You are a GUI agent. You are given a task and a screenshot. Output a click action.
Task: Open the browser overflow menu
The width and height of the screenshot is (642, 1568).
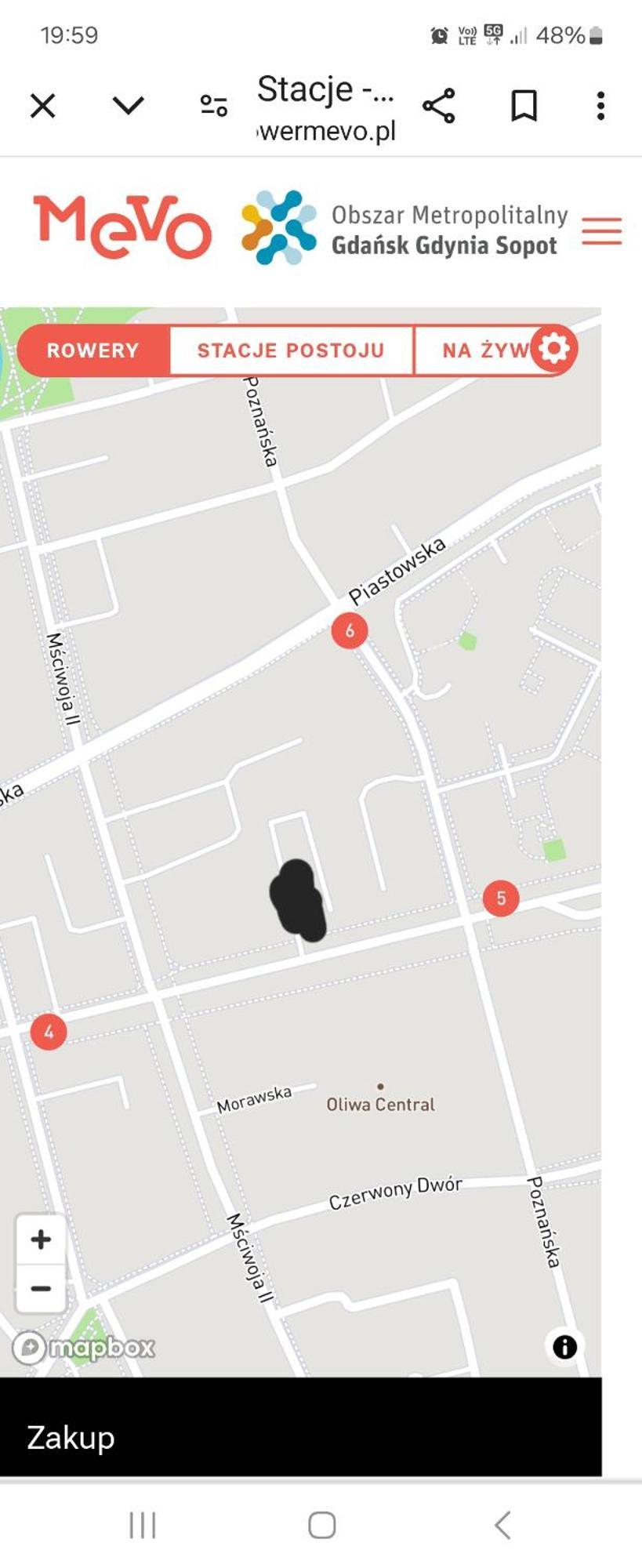(600, 105)
